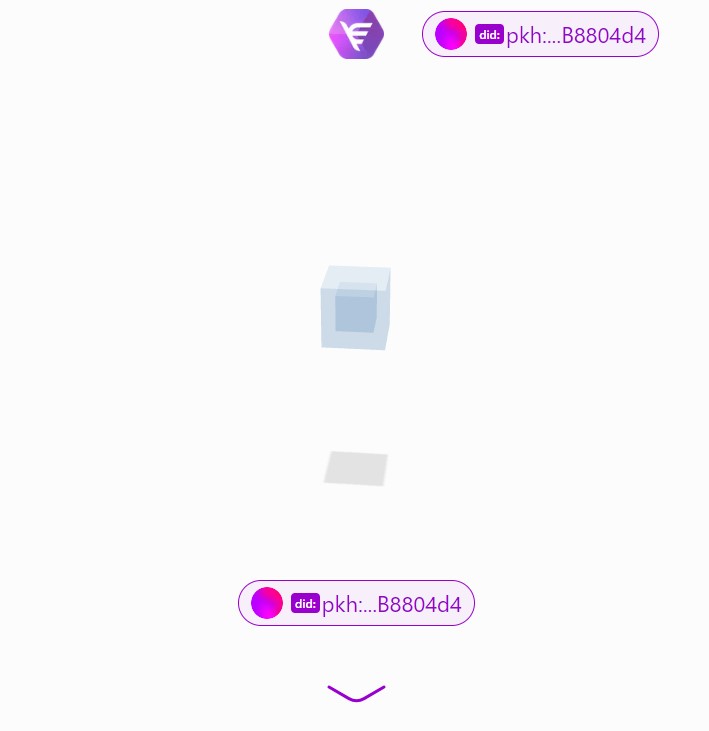Tap the did:pkh identity chip below the cube

click(x=356, y=603)
